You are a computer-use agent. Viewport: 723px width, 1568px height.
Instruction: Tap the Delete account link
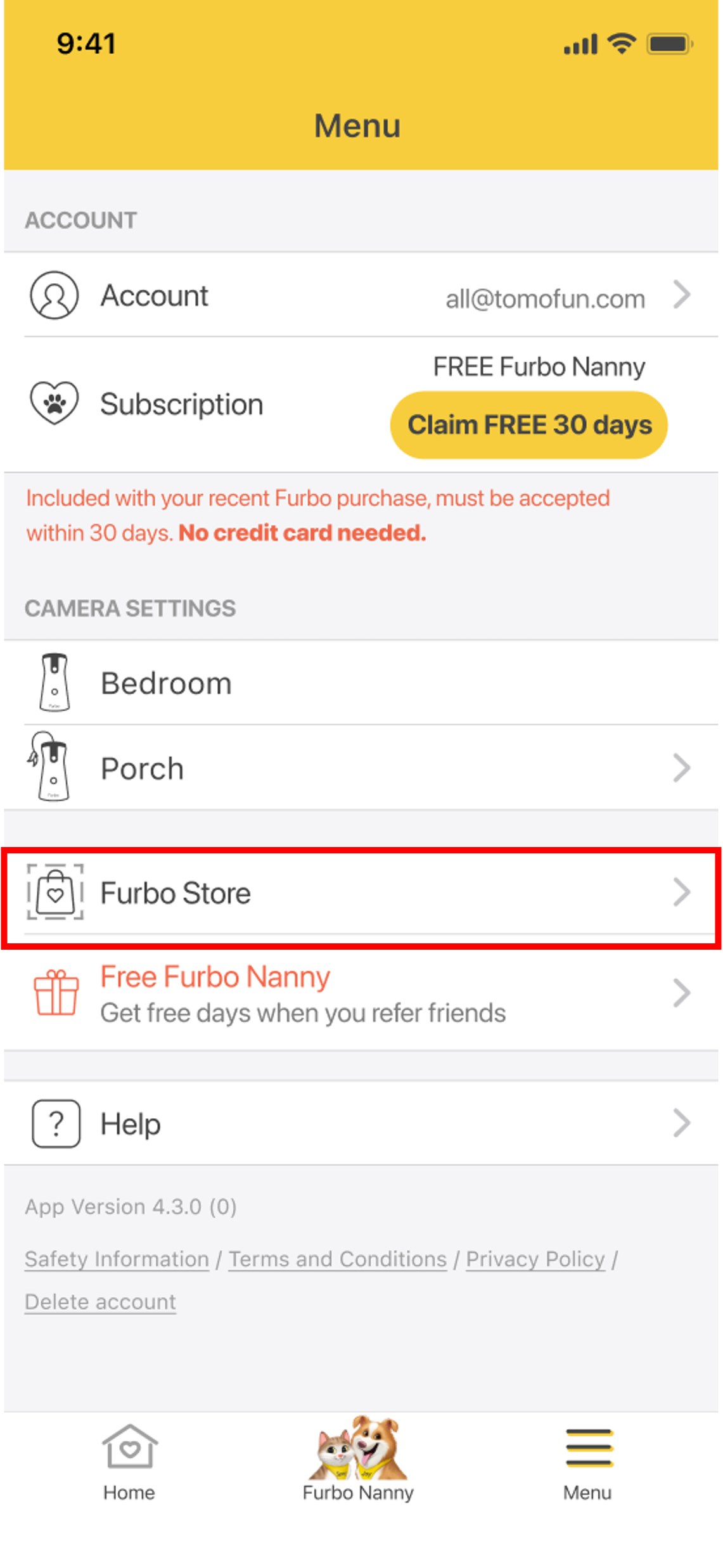(101, 1302)
